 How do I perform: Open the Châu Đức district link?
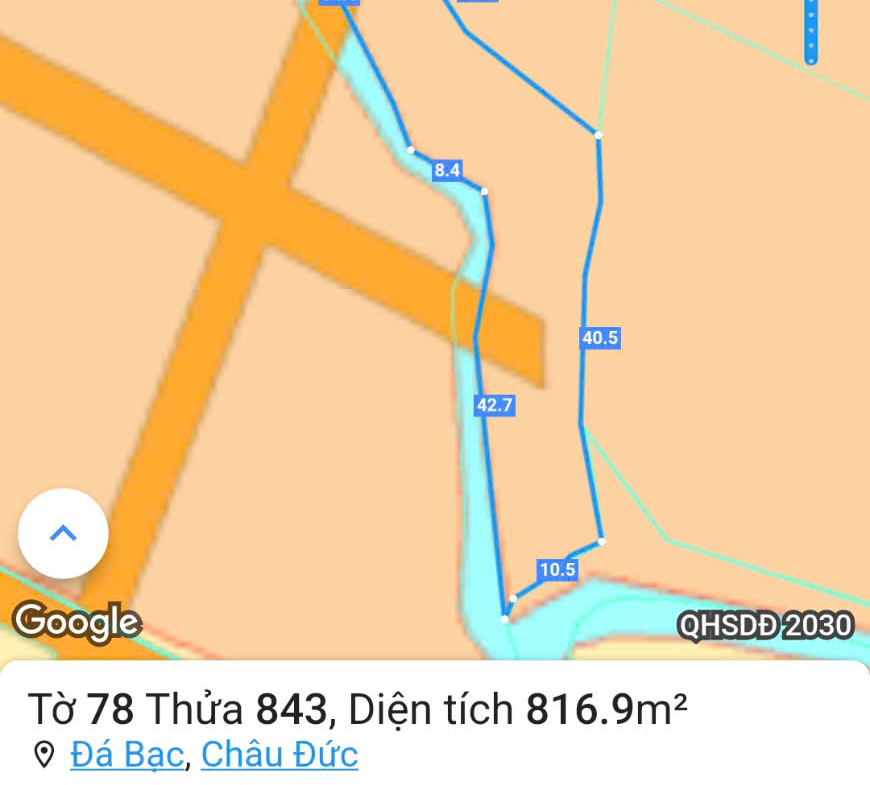(279, 754)
